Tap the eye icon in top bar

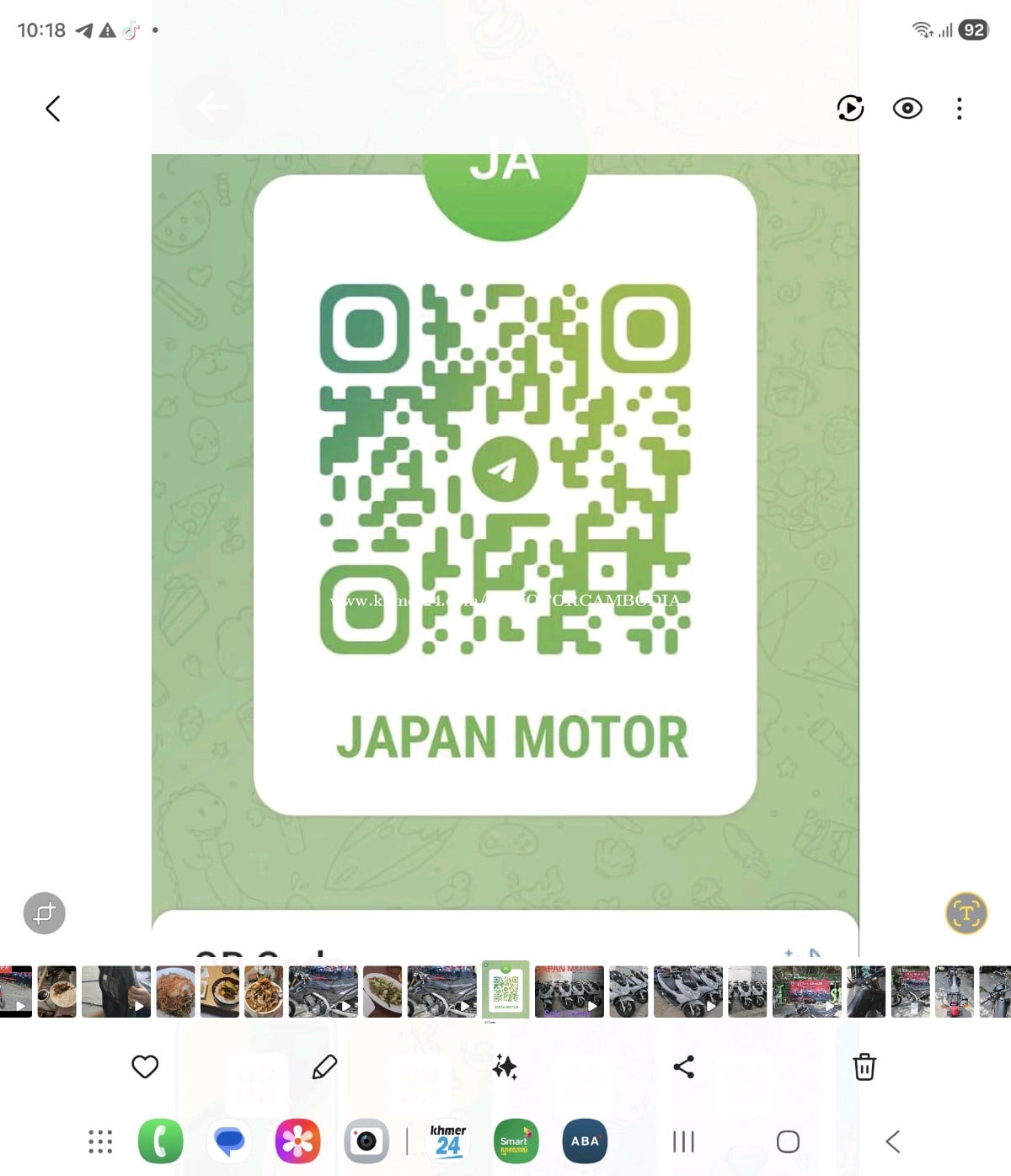(x=907, y=109)
